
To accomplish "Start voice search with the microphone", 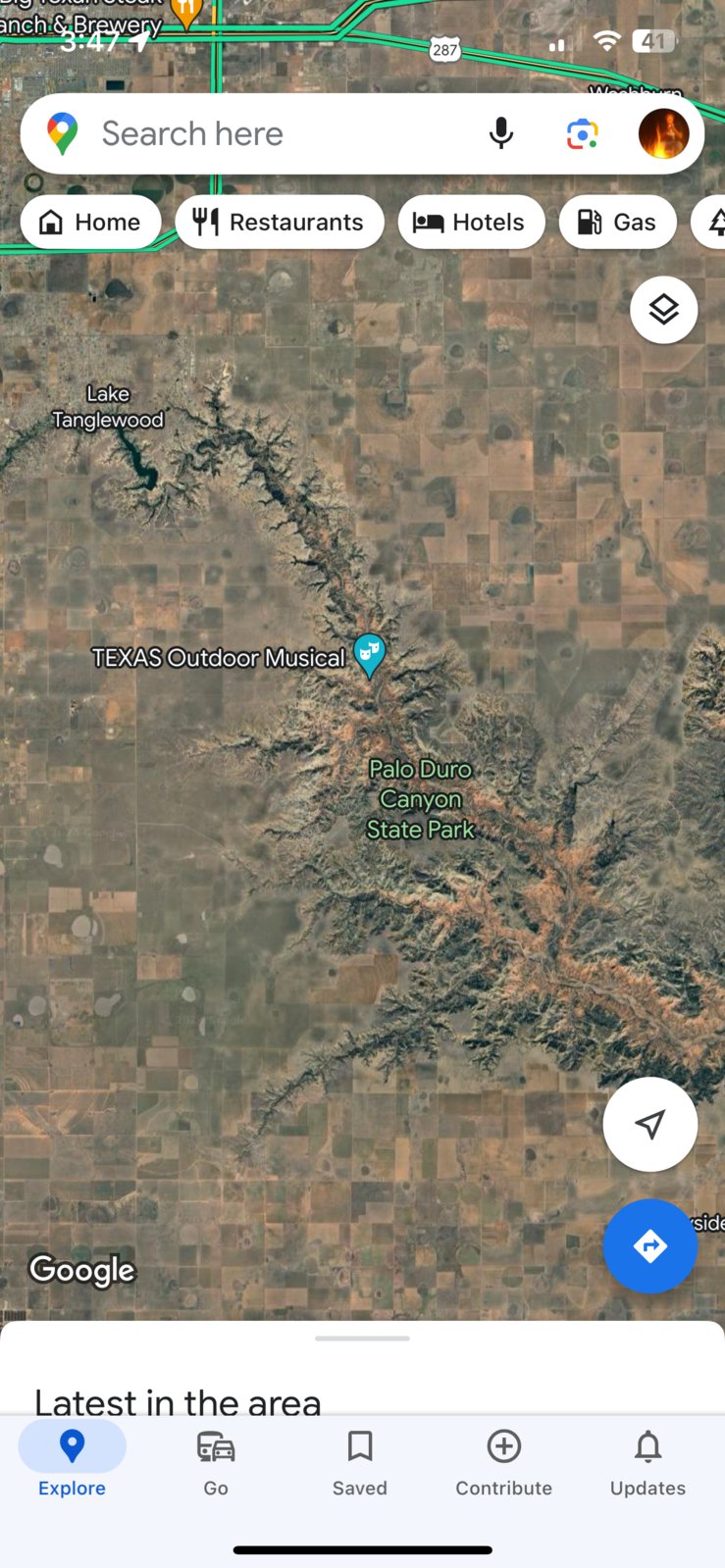I will point(501,133).
